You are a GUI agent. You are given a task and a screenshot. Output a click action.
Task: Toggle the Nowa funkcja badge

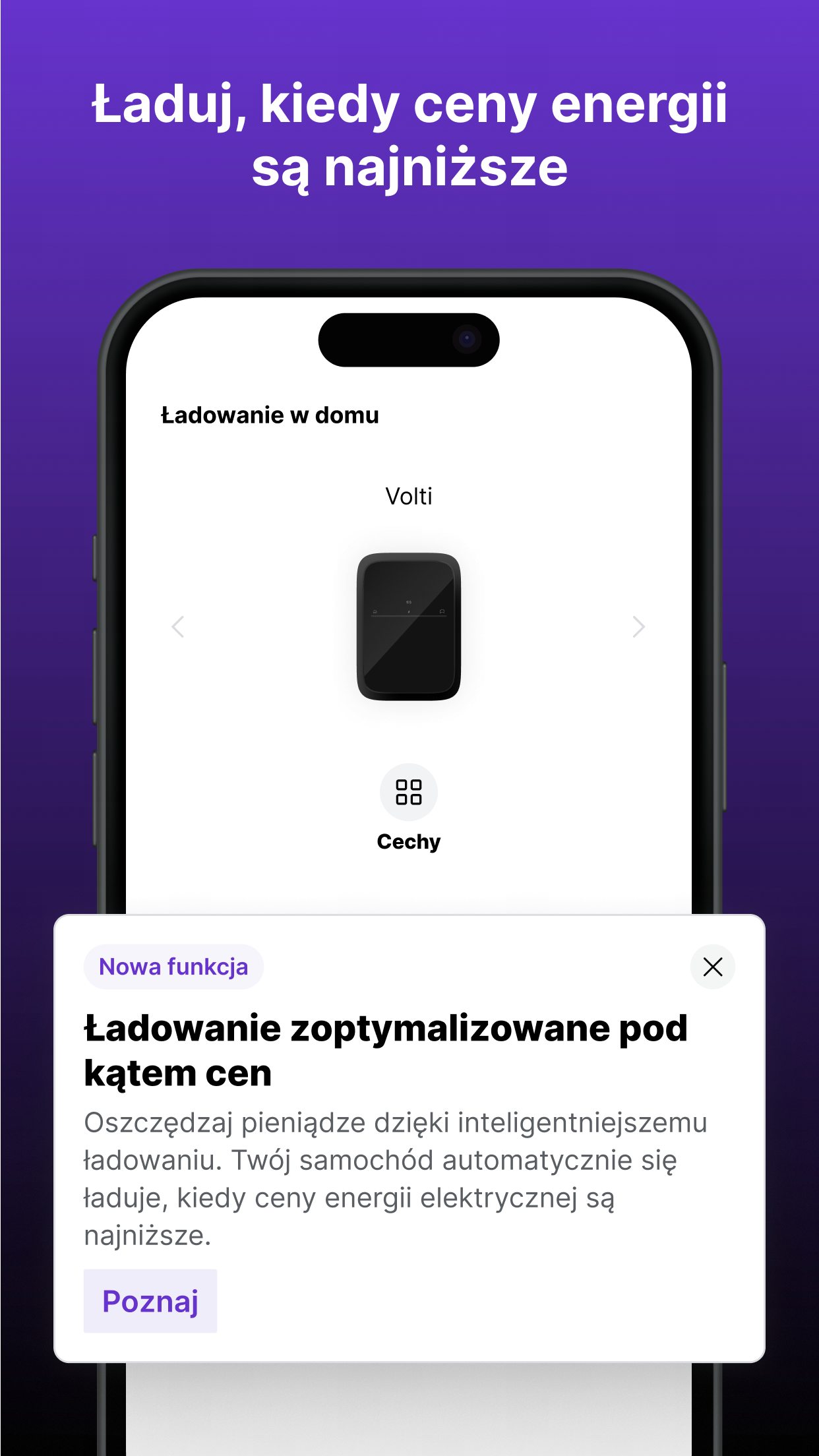coord(173,967)
